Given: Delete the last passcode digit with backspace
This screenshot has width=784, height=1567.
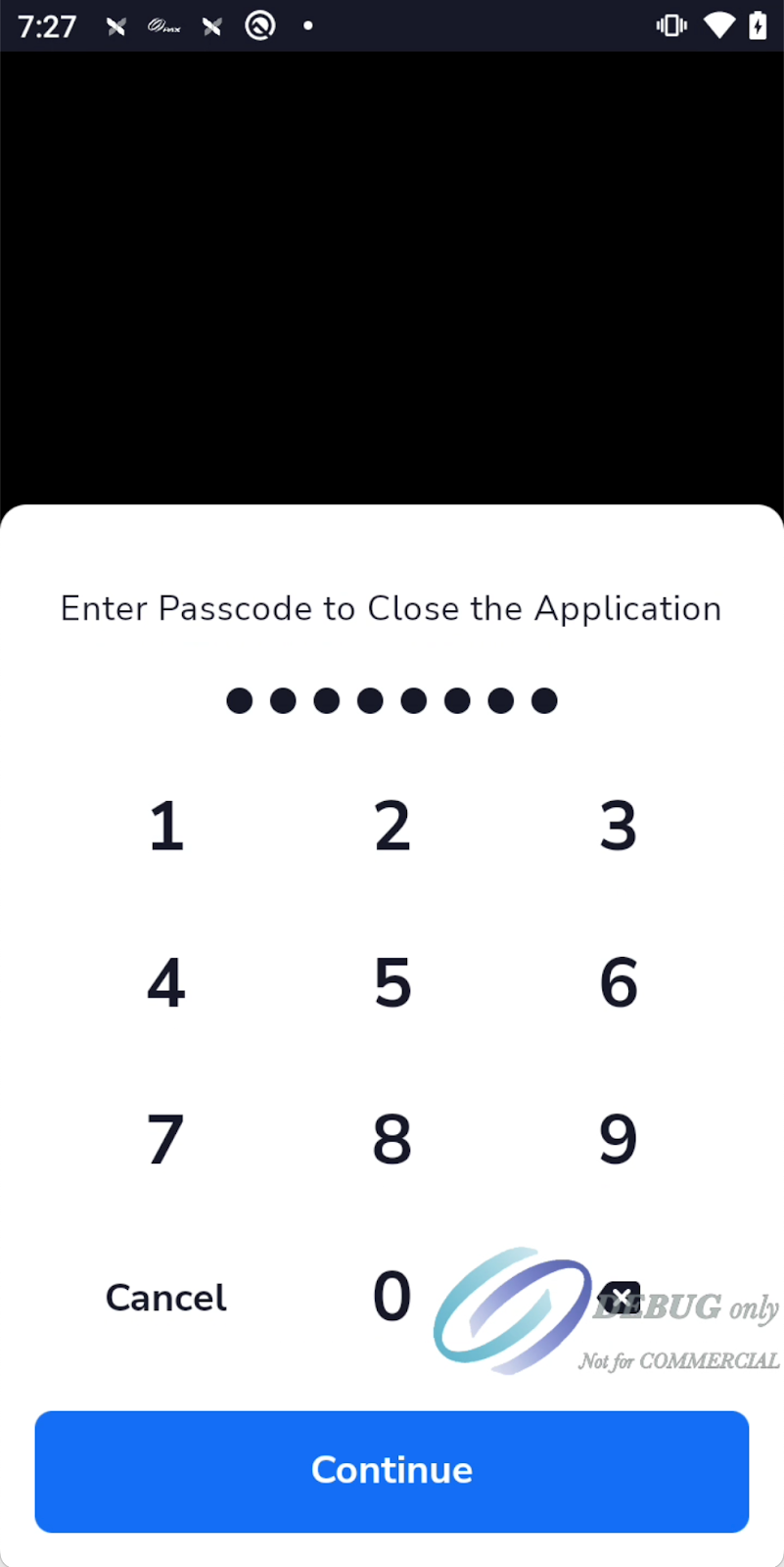Looking at the screenshot, I should pyautogui.click(x=620, y=1298).
